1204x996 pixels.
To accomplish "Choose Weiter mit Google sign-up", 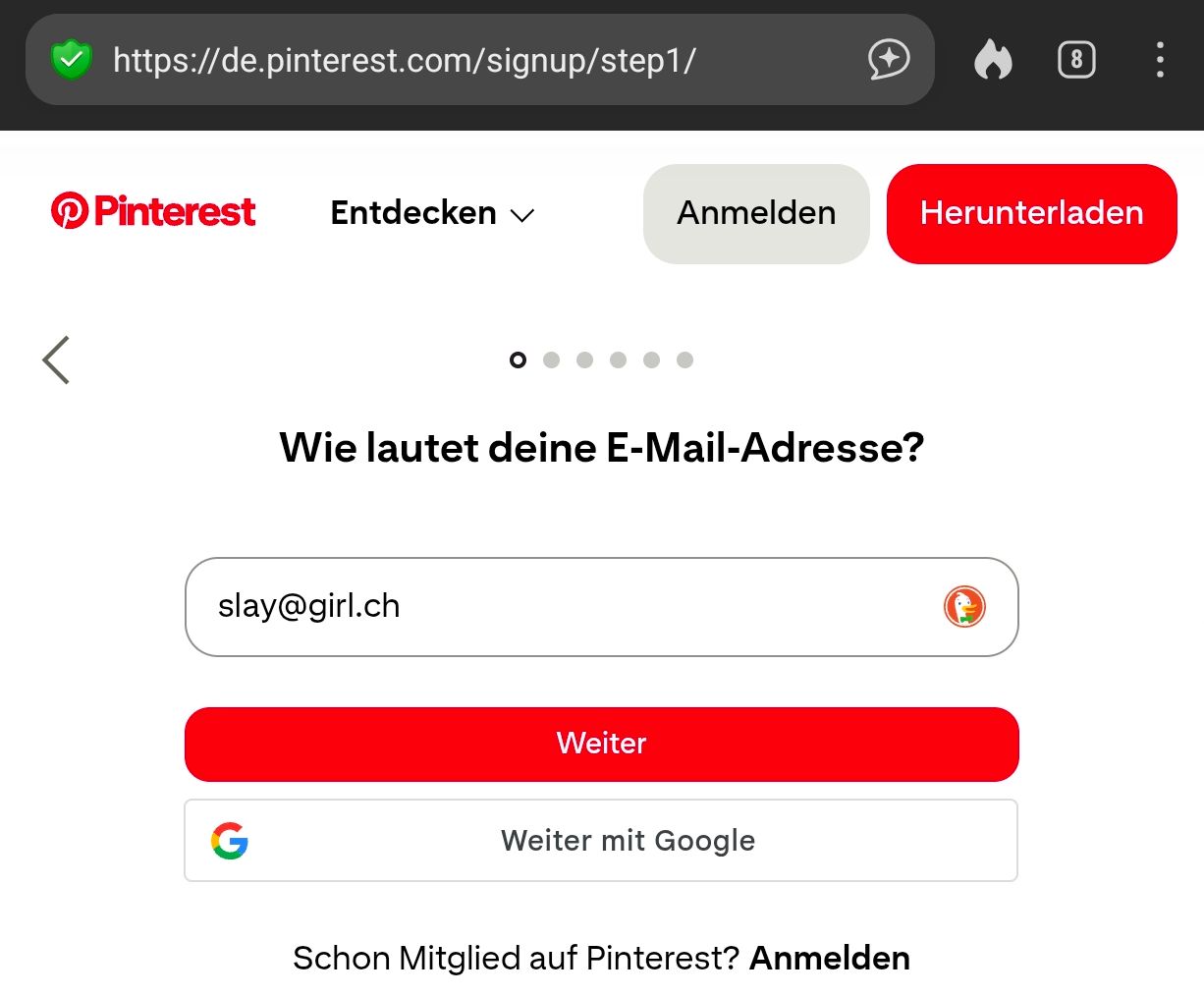I will (601, 841).
